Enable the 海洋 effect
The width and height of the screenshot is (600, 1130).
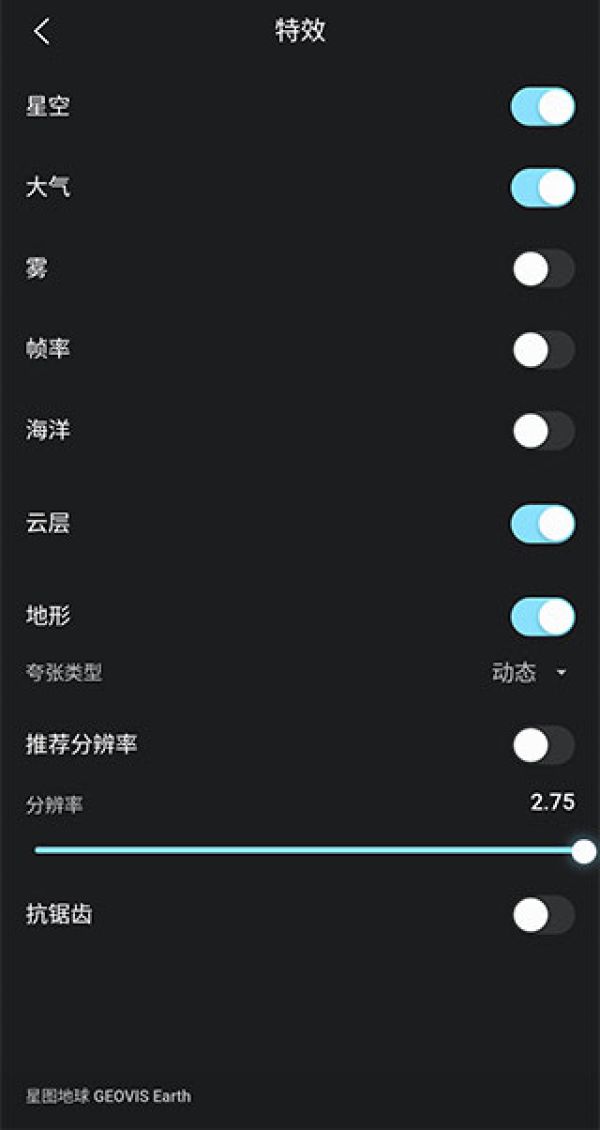click(543, 431)
